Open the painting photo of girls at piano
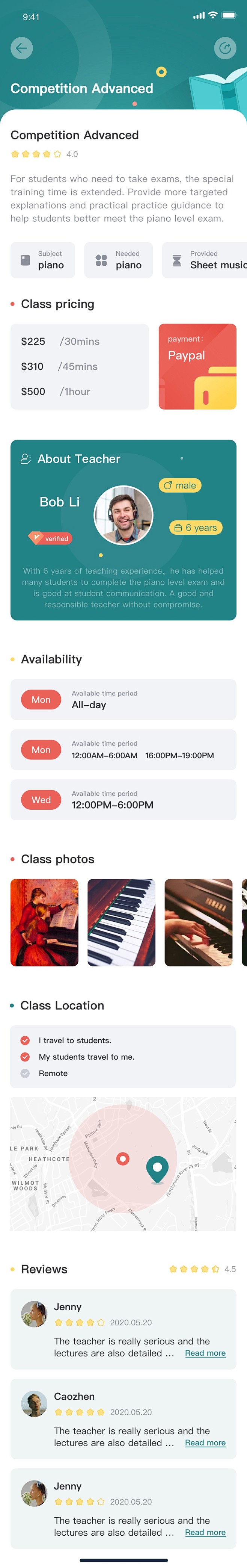 [44, 922]
